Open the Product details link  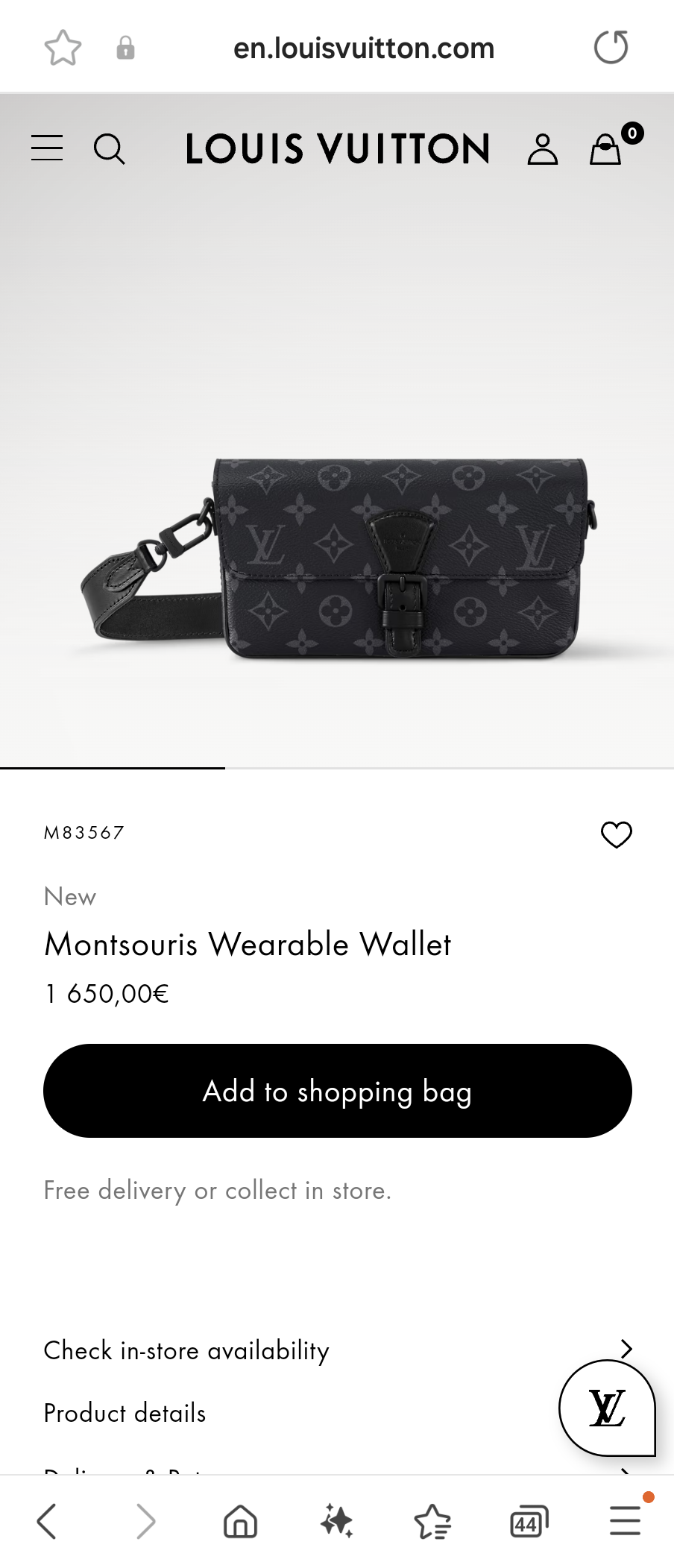[124, 1412]
